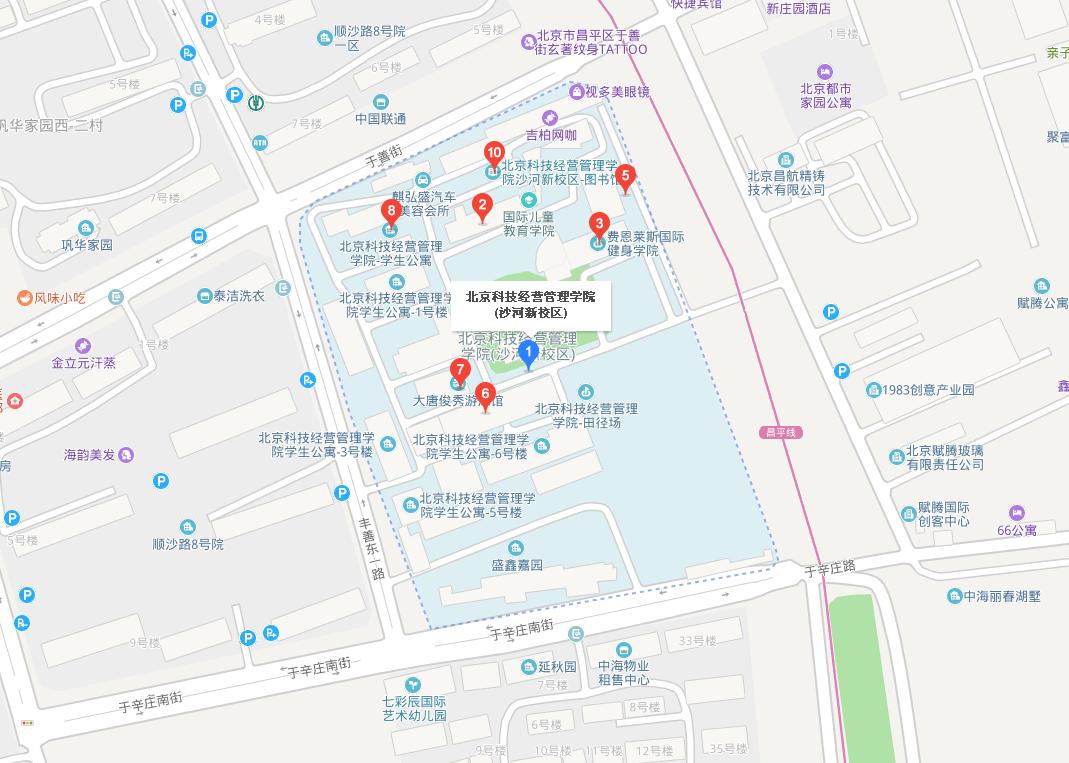Tap red map marker number 2
This screenshot has height=763, width=1069.
click(482, 208)
